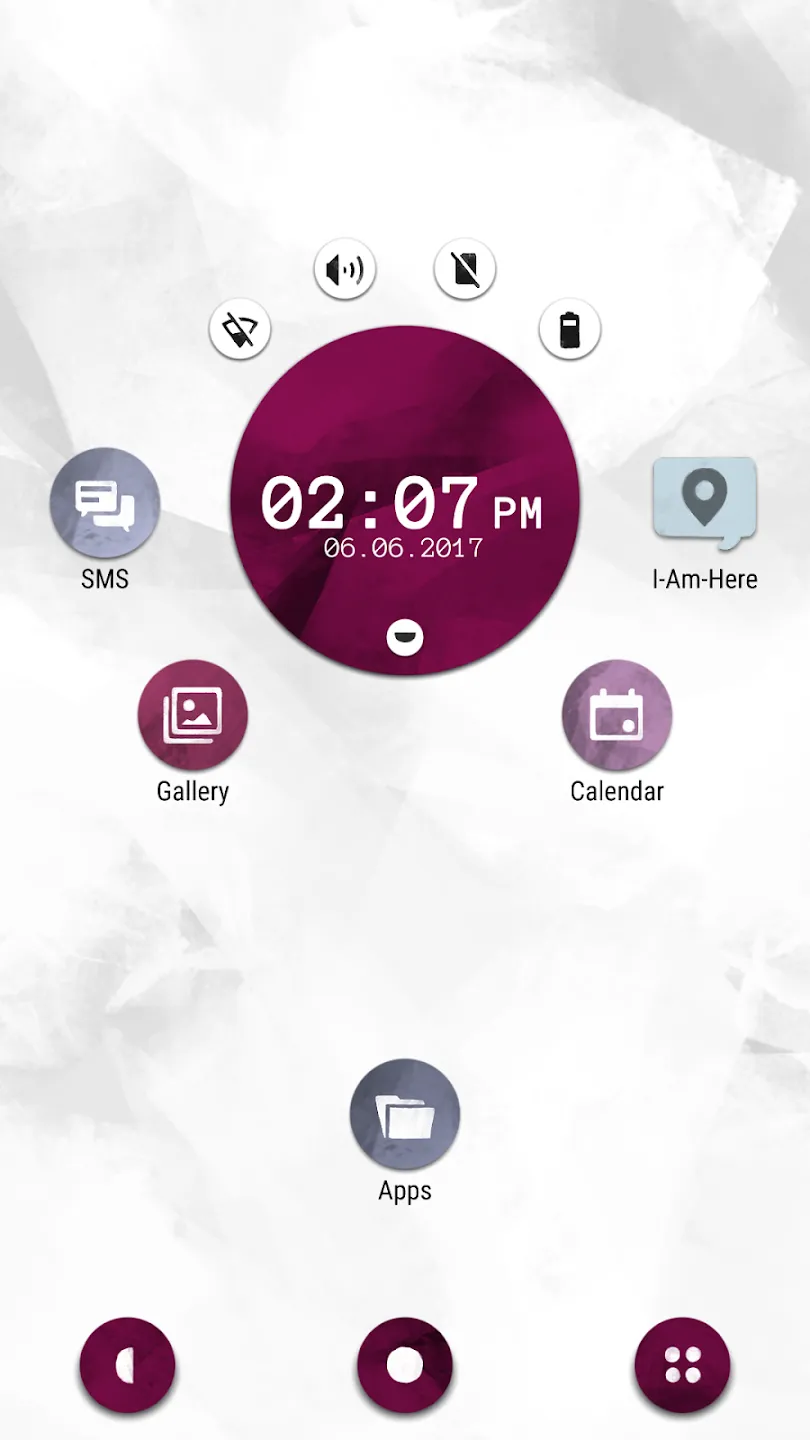Tap the half-moon dock button

[x=128, y=1366]
